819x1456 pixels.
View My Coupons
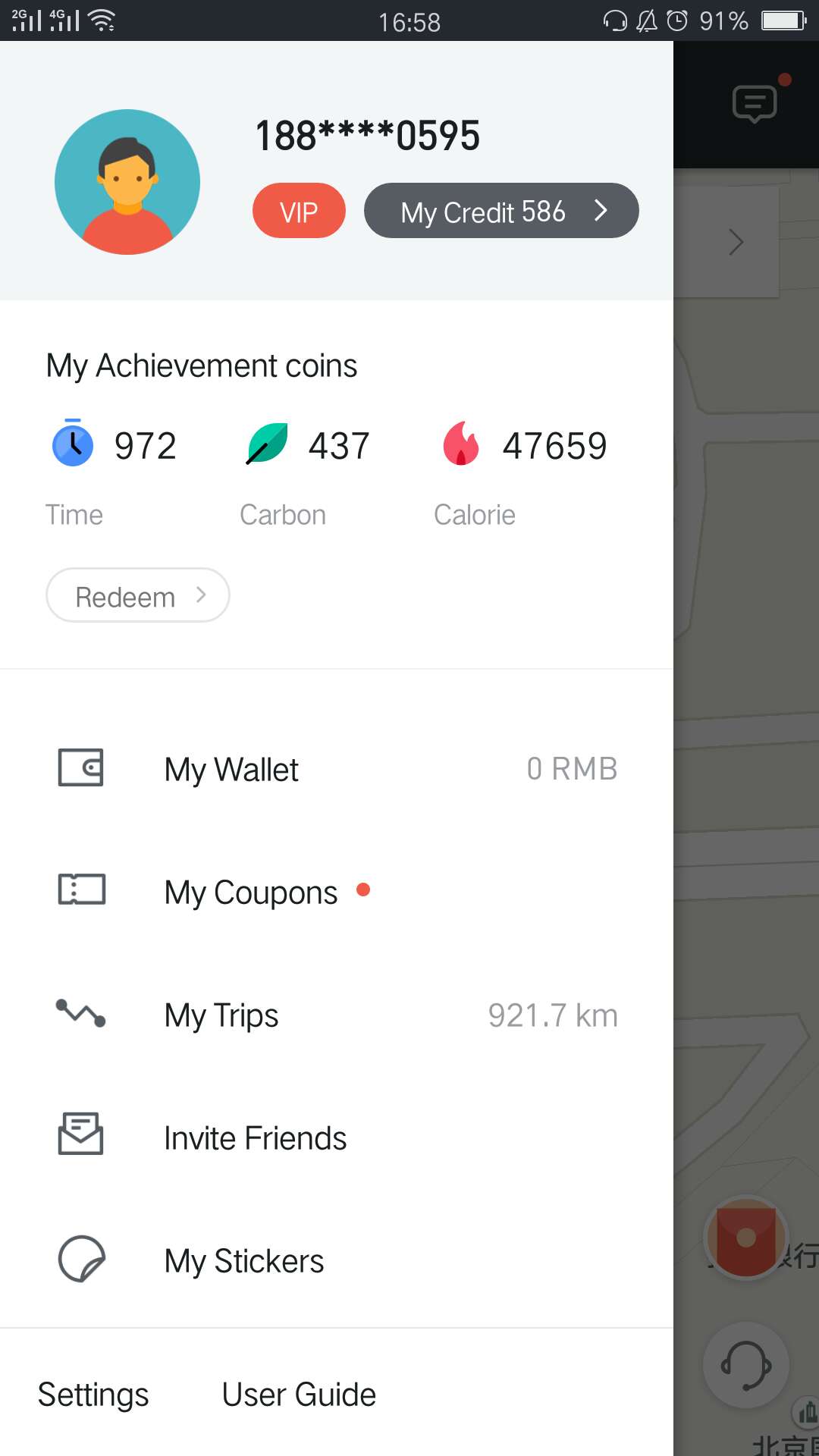(337, 892)
